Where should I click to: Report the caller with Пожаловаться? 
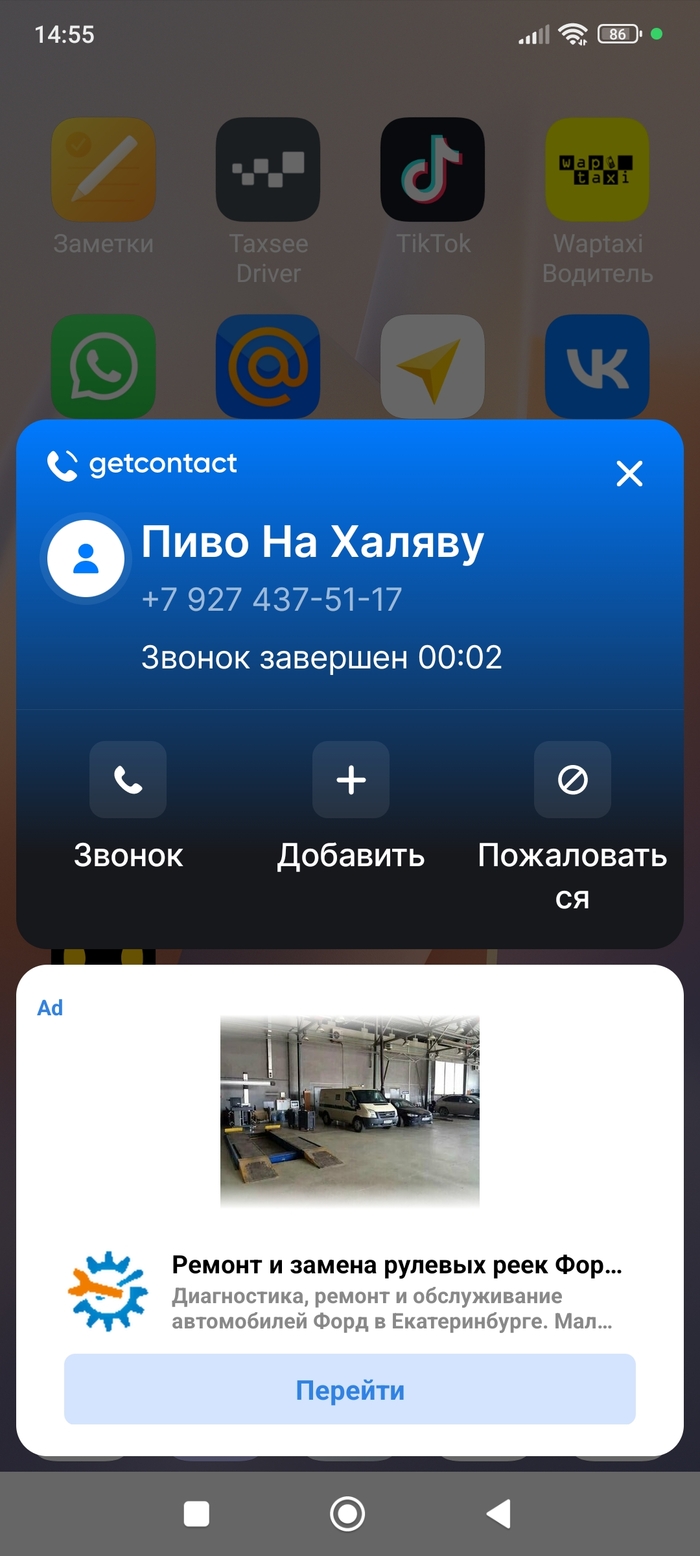point(572,780)
